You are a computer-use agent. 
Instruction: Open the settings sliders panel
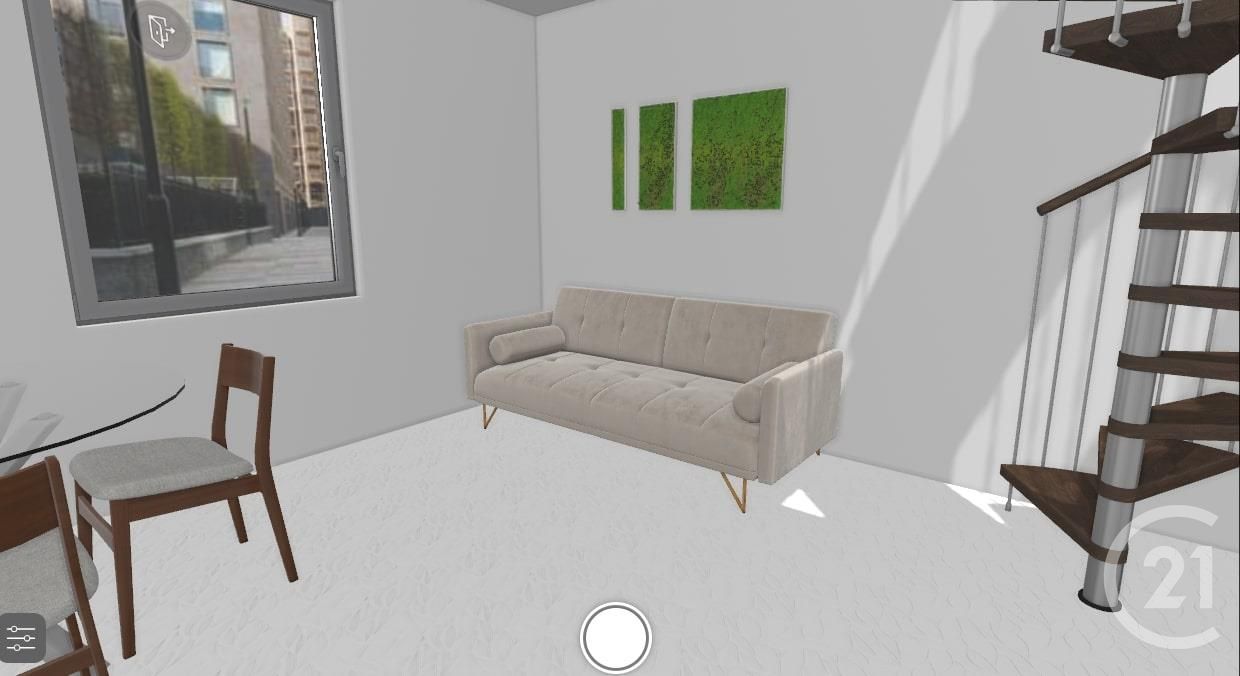[x=21, y=637]
